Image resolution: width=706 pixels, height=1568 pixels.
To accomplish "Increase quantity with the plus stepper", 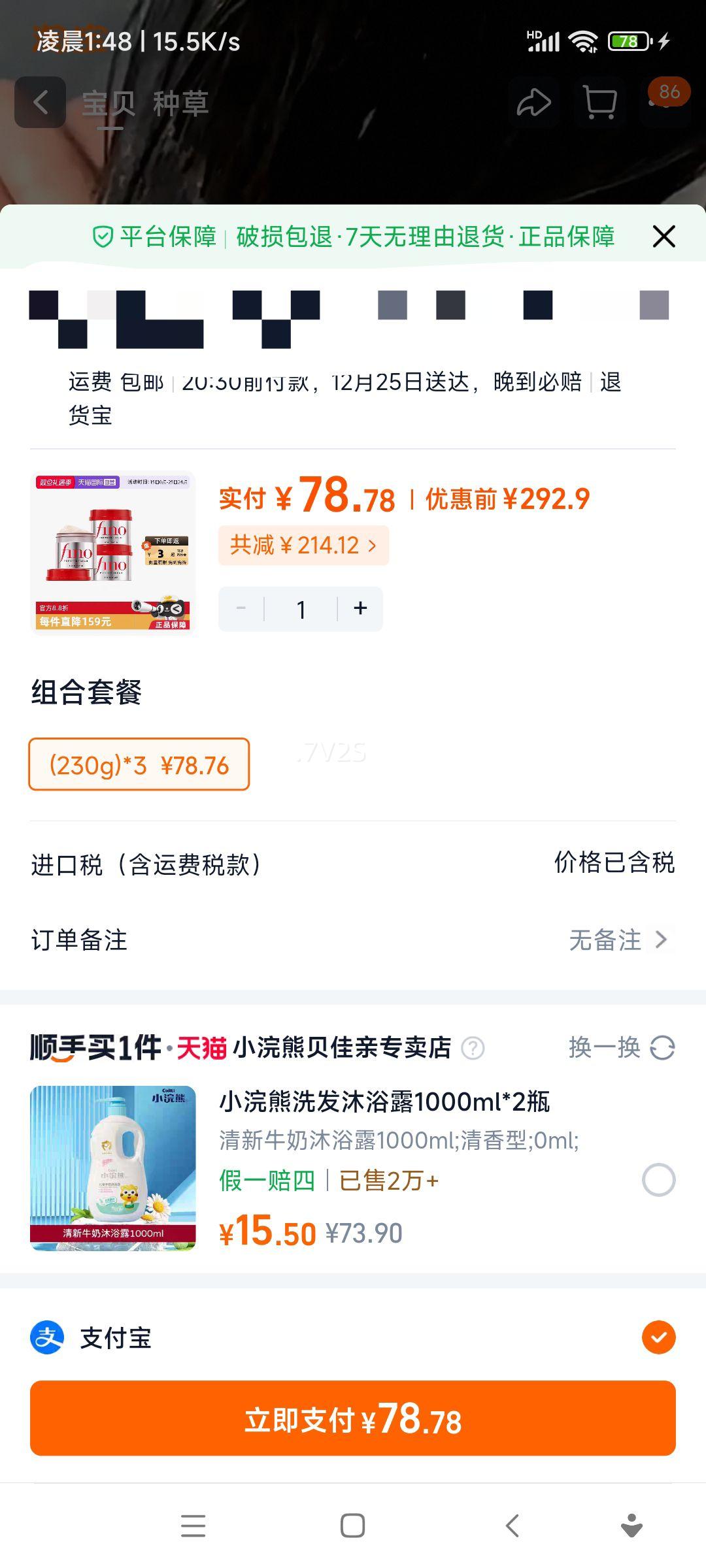I will [360, 608].
